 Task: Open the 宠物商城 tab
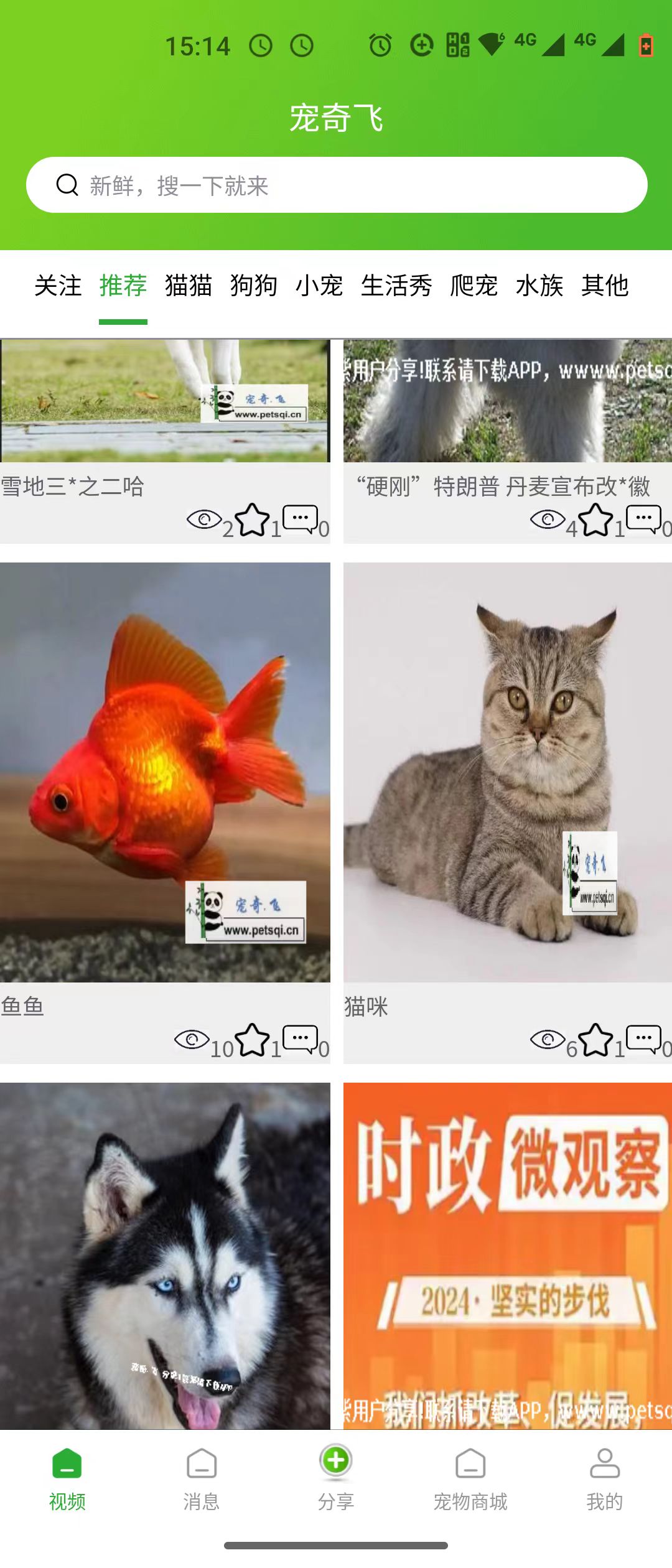(470, 1478)
